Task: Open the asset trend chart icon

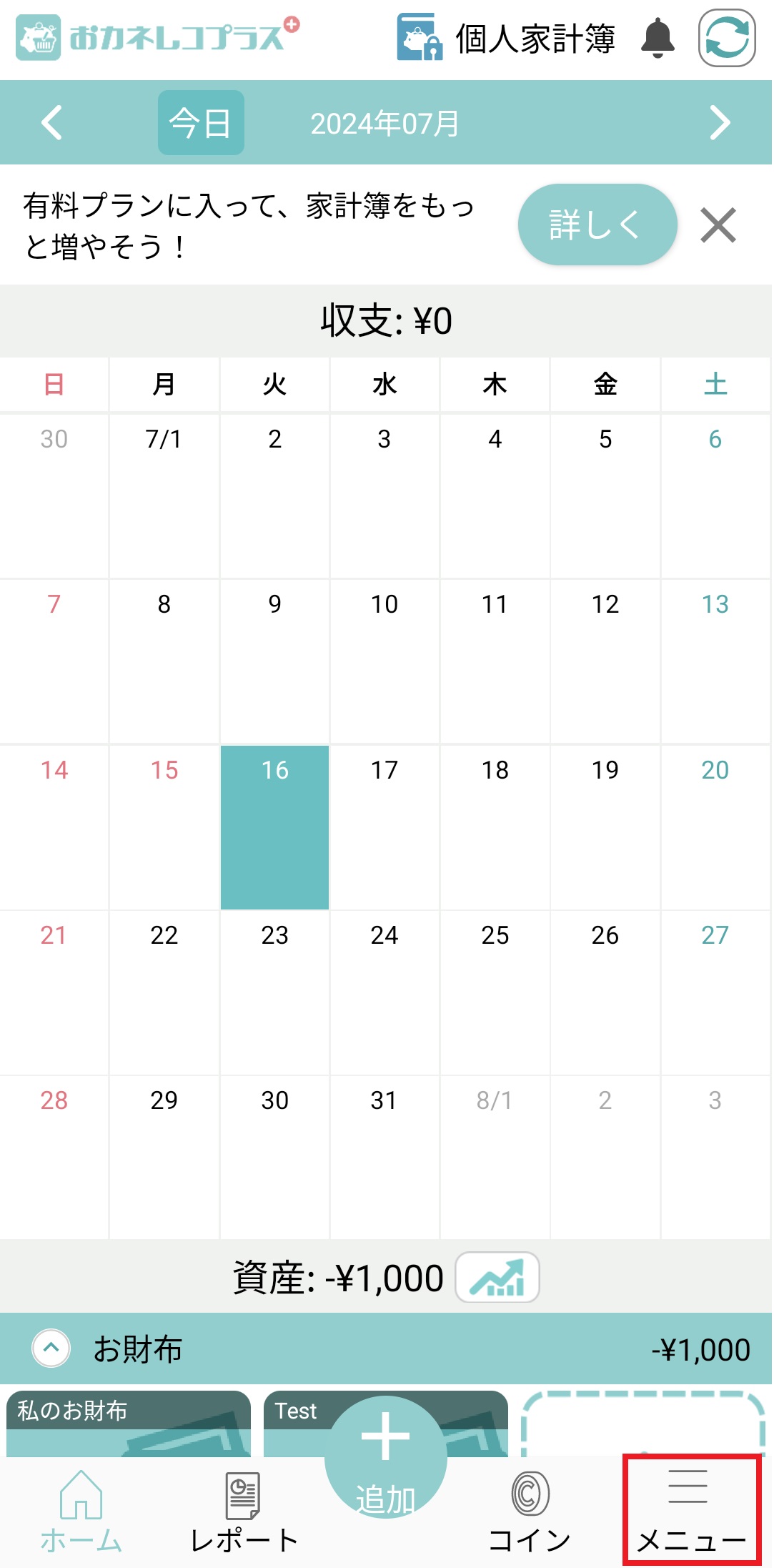Action: tap(497, 1278)
